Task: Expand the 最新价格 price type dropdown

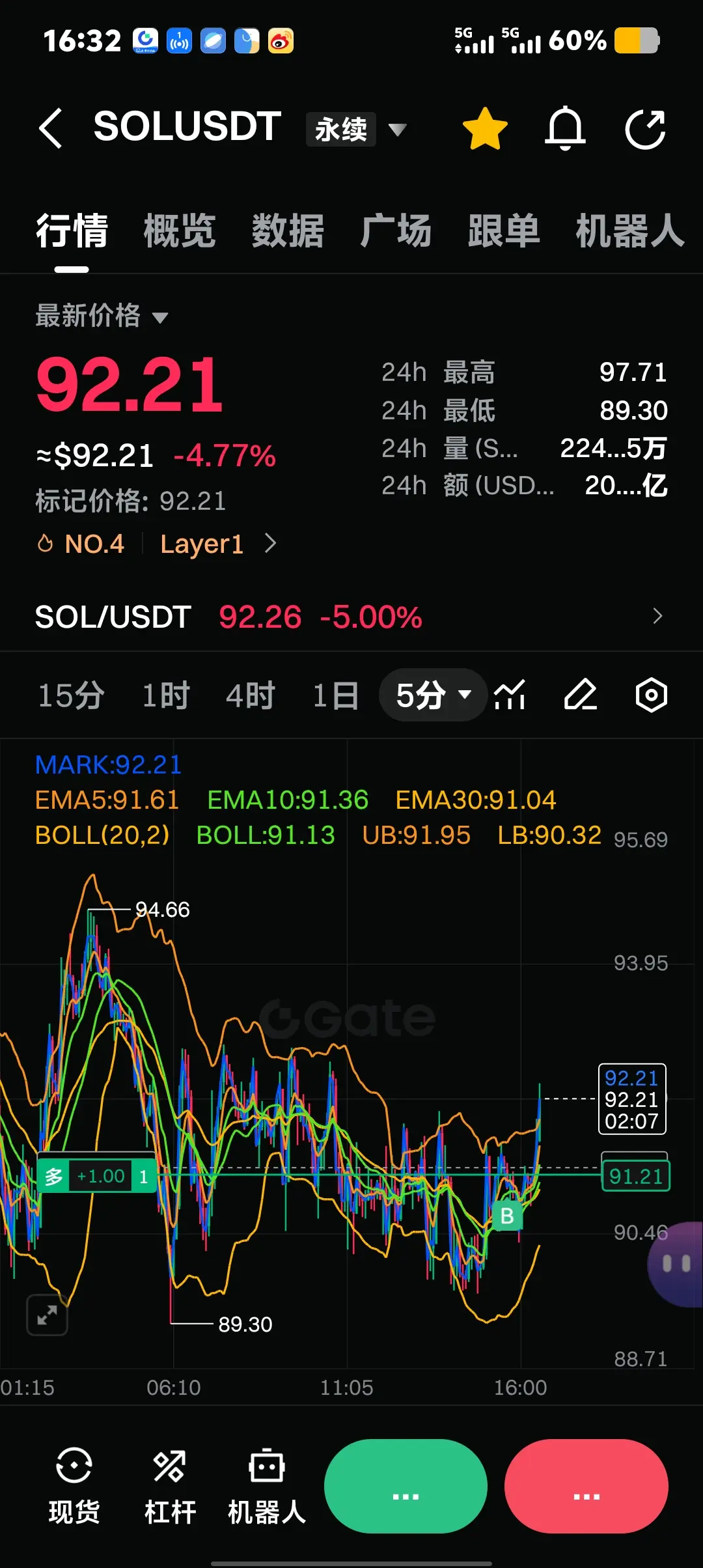Action: pyautogui.click(x=102, y=316)
